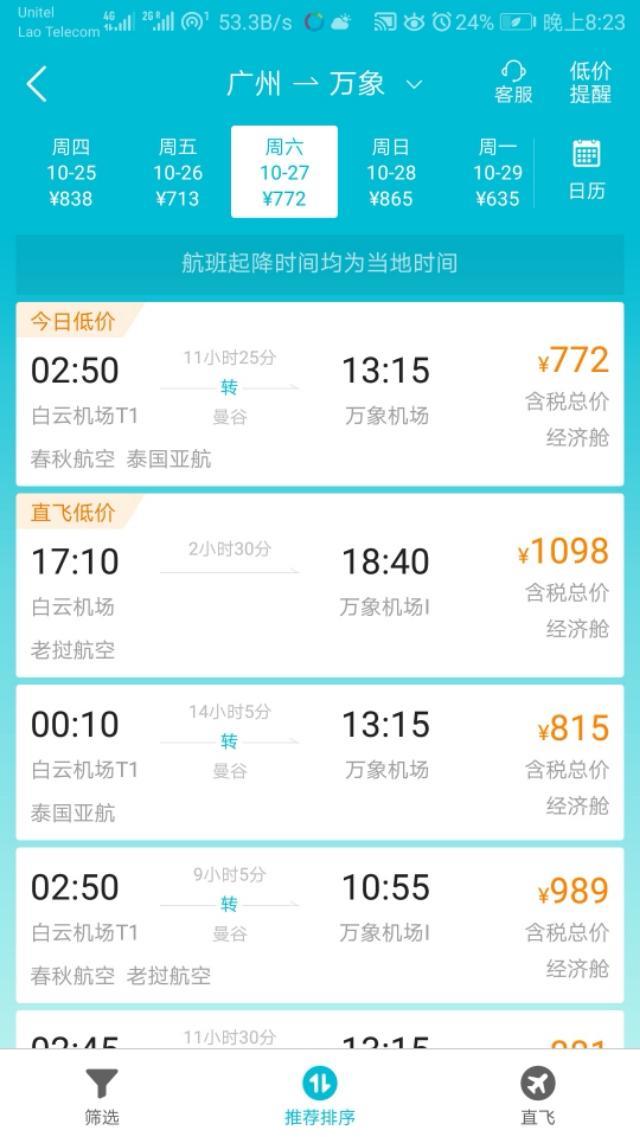
Task: Open the ¥989 flight arriving 10:55
Action: (x=320, y=925)
